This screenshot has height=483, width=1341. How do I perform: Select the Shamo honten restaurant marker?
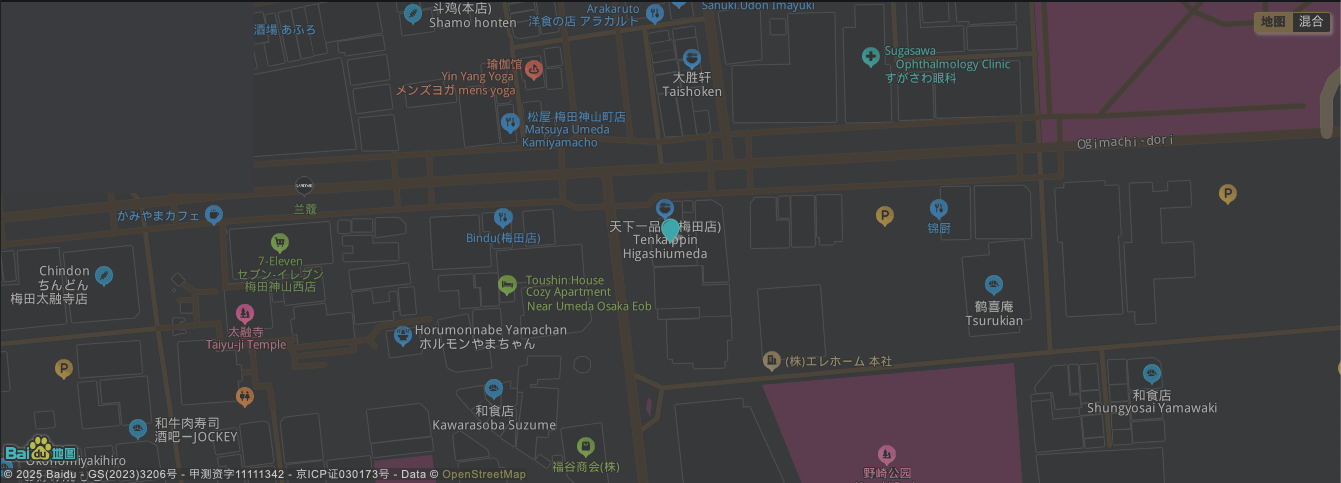tap(412, 13)
